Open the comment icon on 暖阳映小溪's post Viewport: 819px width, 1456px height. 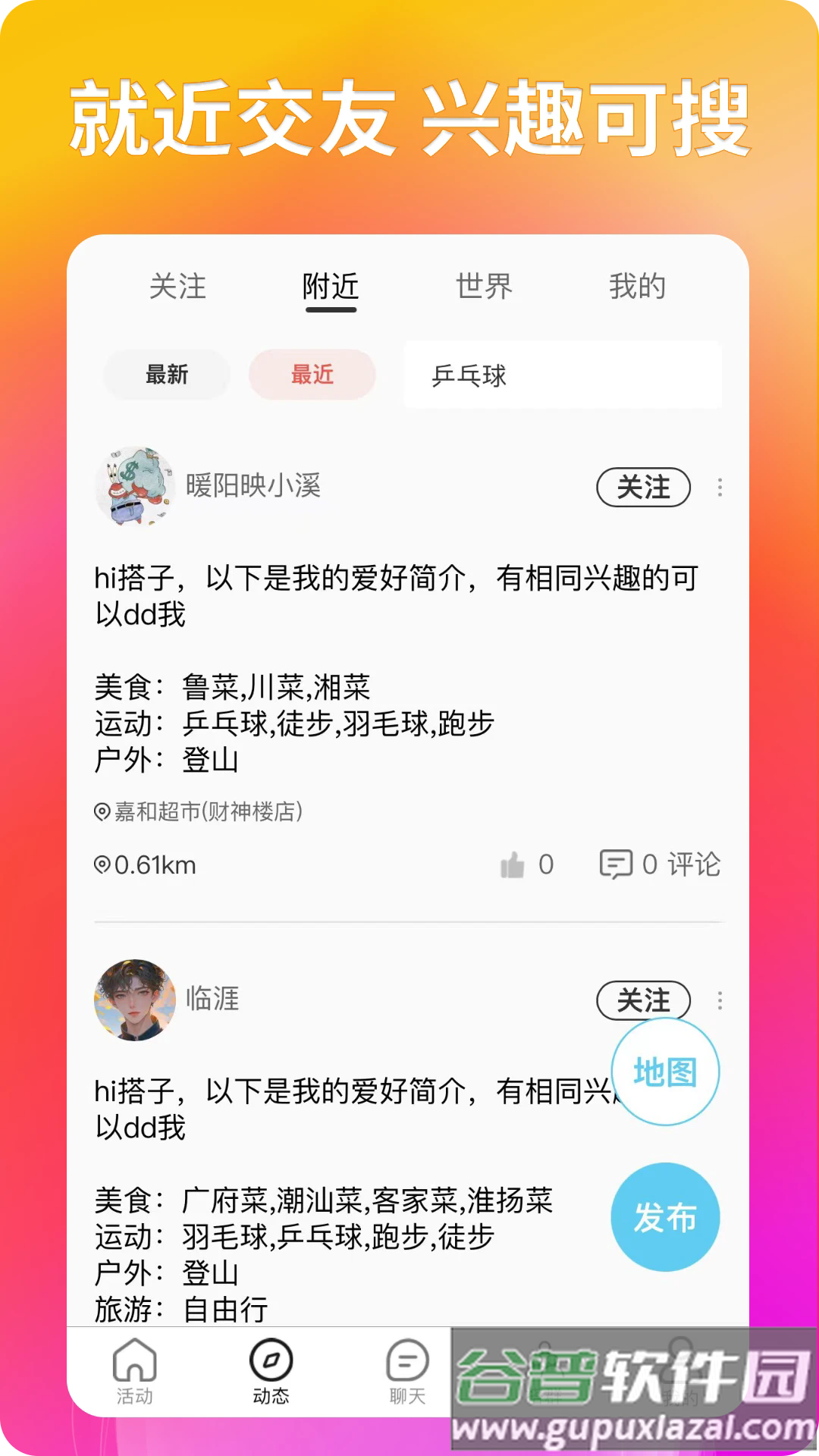[x=617, y=864]
